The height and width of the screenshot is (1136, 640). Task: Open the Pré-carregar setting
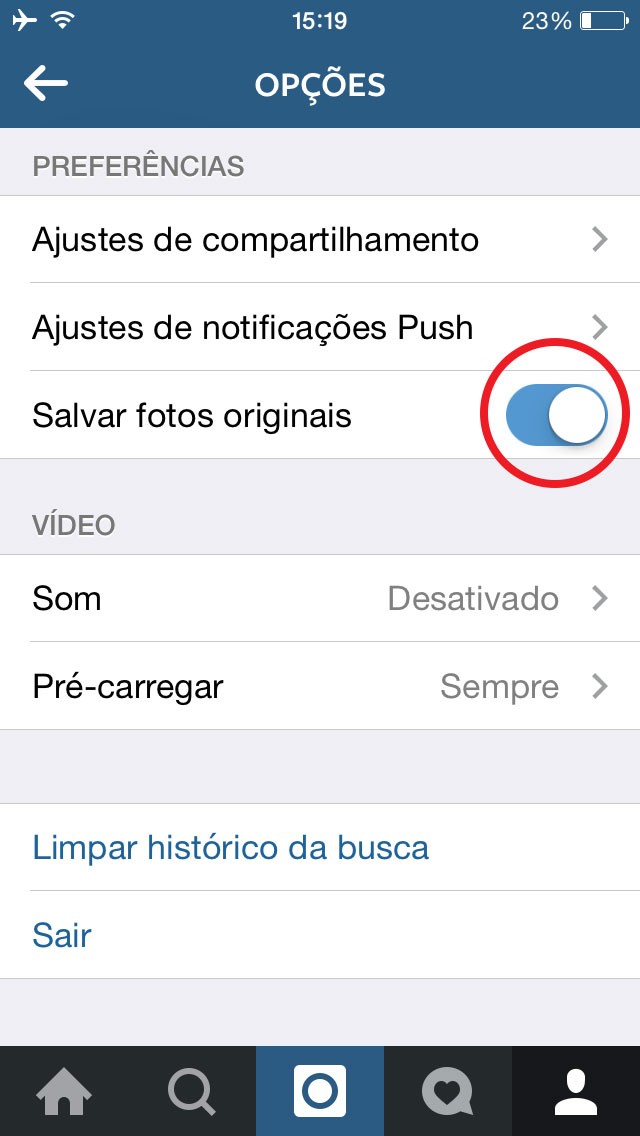click(x=320, y=687)
